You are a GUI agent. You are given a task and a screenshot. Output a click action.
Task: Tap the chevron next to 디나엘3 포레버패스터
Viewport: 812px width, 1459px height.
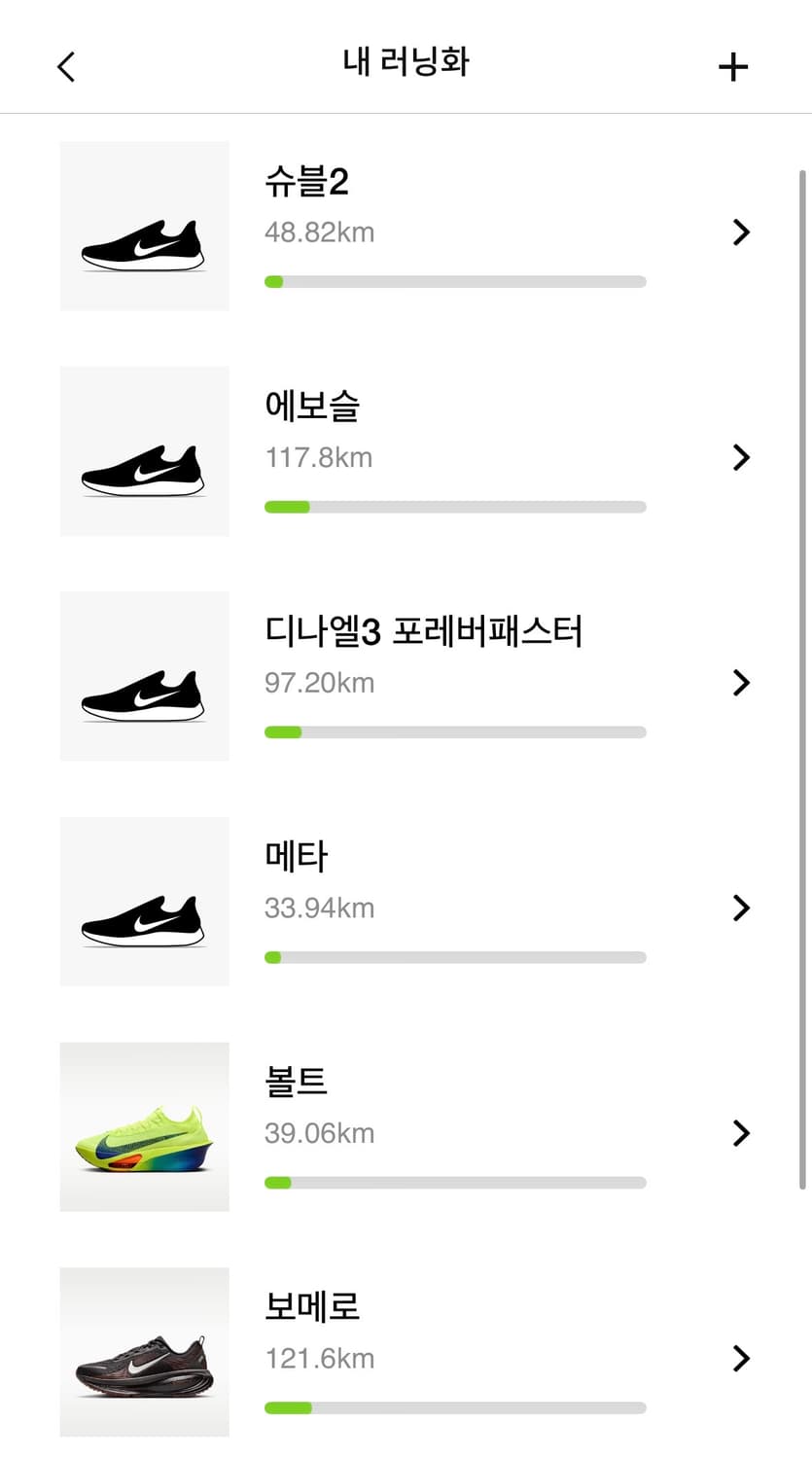point(741,682)
